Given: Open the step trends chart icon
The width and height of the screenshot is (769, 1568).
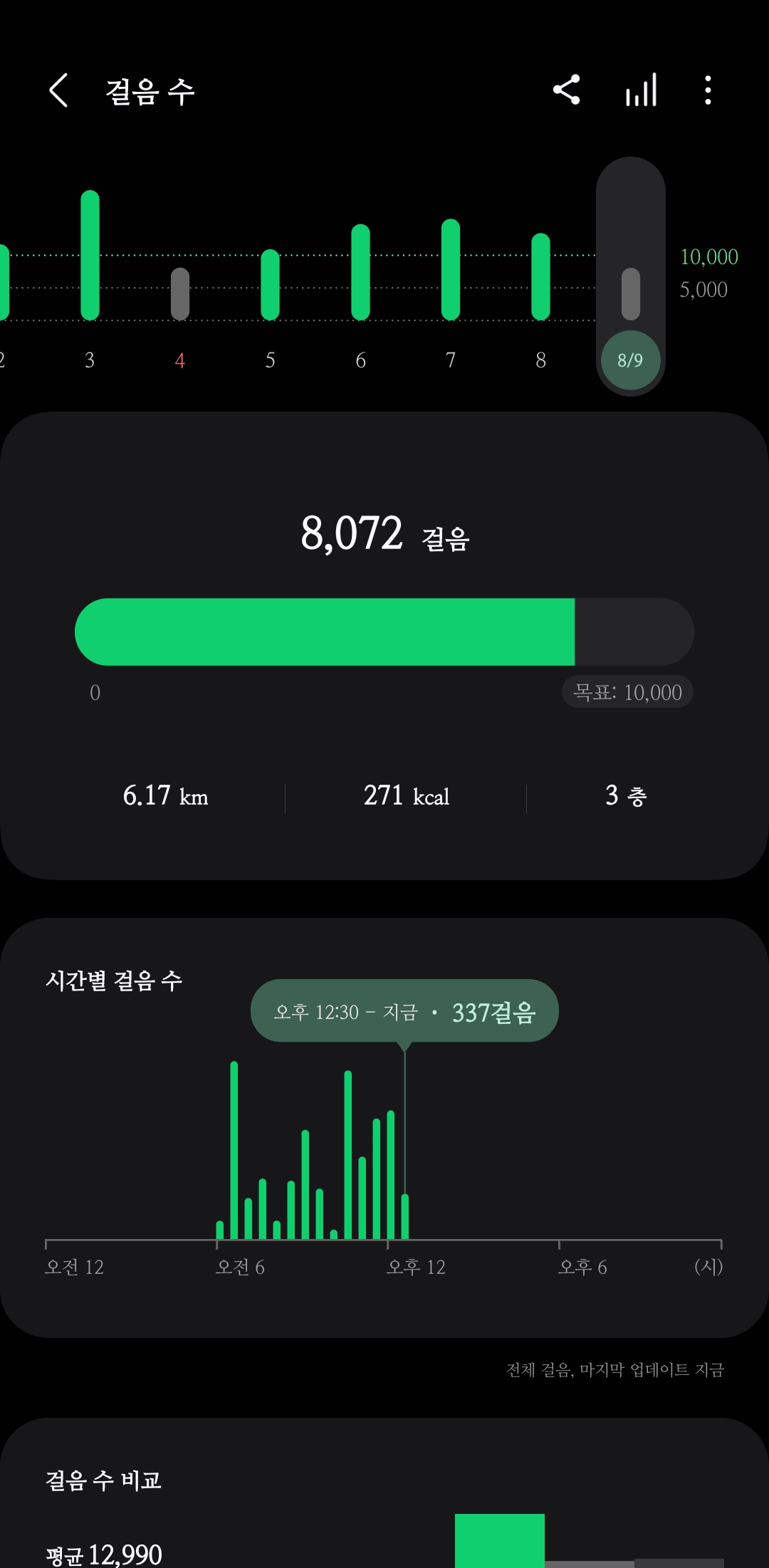Looking at the screenshot, I should click(641, 90).
